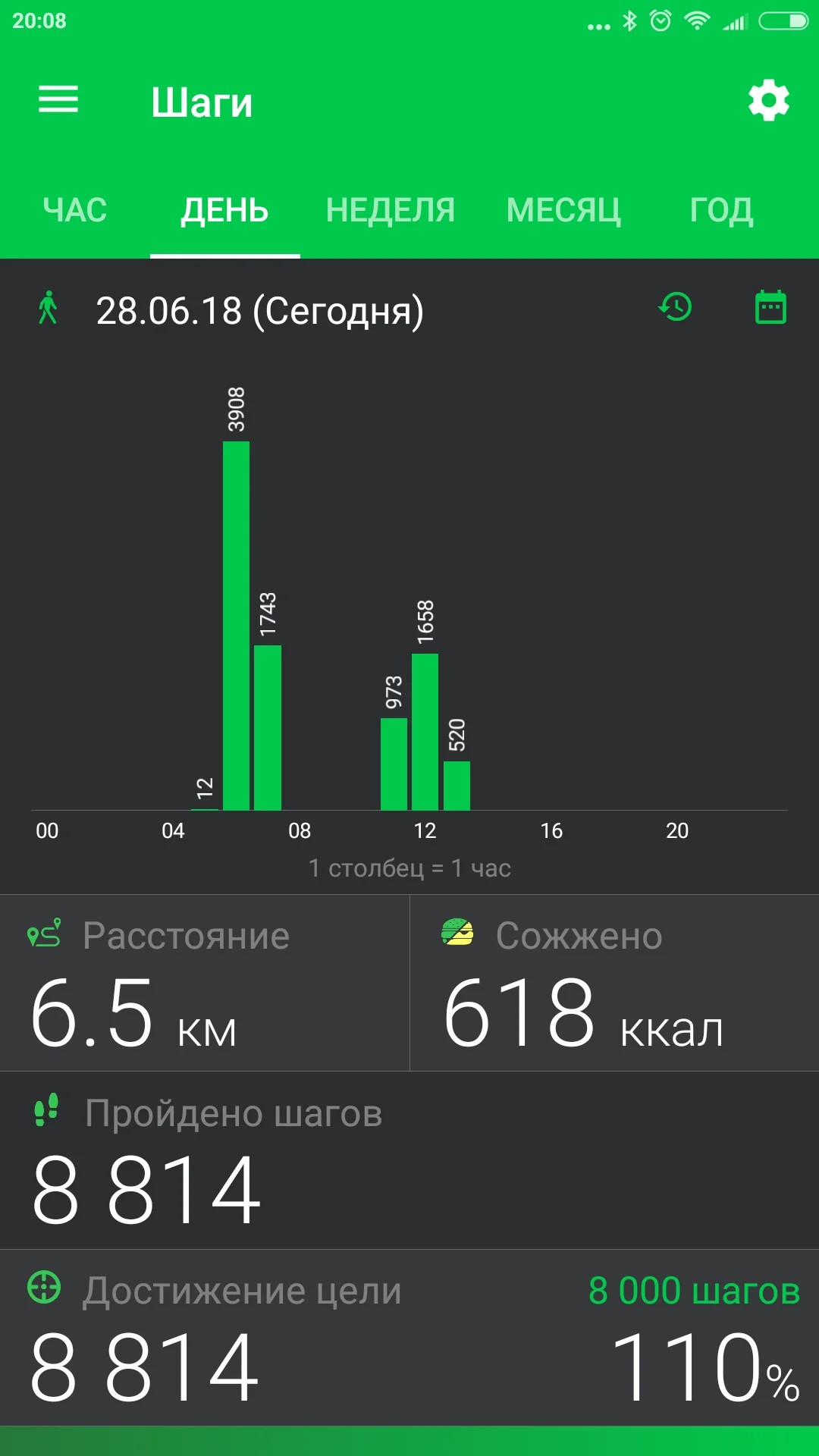The height and width of the screenshot is (1456, 819).
Task: Switch to the ГОД tab
Action: (x=721, y=210)
